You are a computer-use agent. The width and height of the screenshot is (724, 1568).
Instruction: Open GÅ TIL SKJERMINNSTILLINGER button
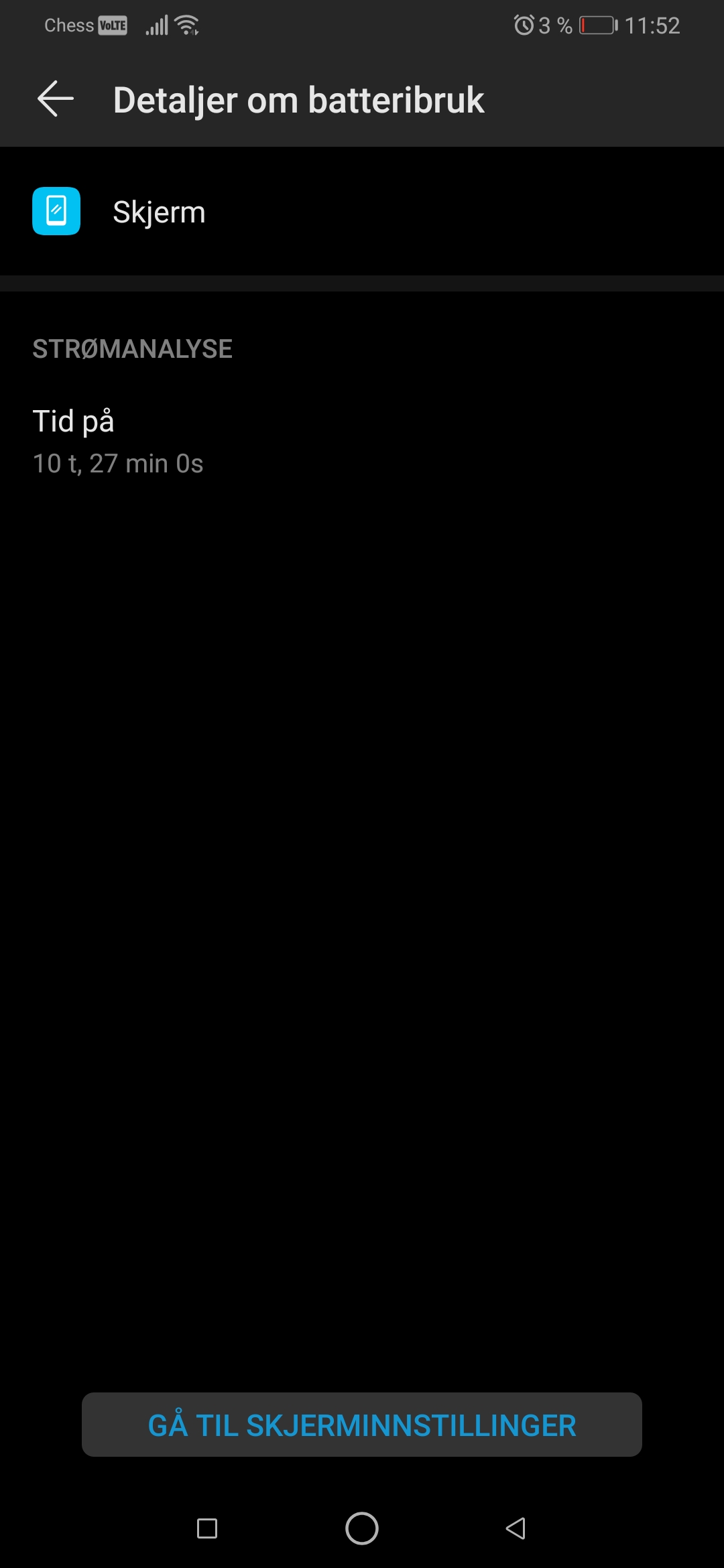click(x=362, y=1425)
